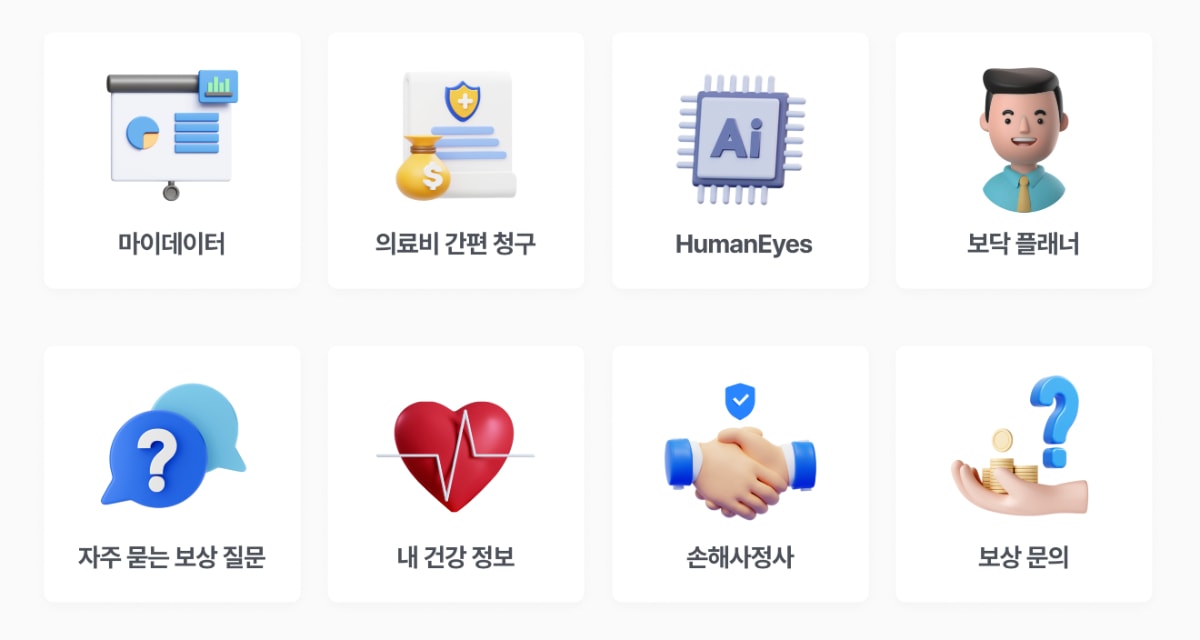Viewport: 1200px width, 640px height.
Task: Open 보닥 플래너
Action: coord(1023,161)
